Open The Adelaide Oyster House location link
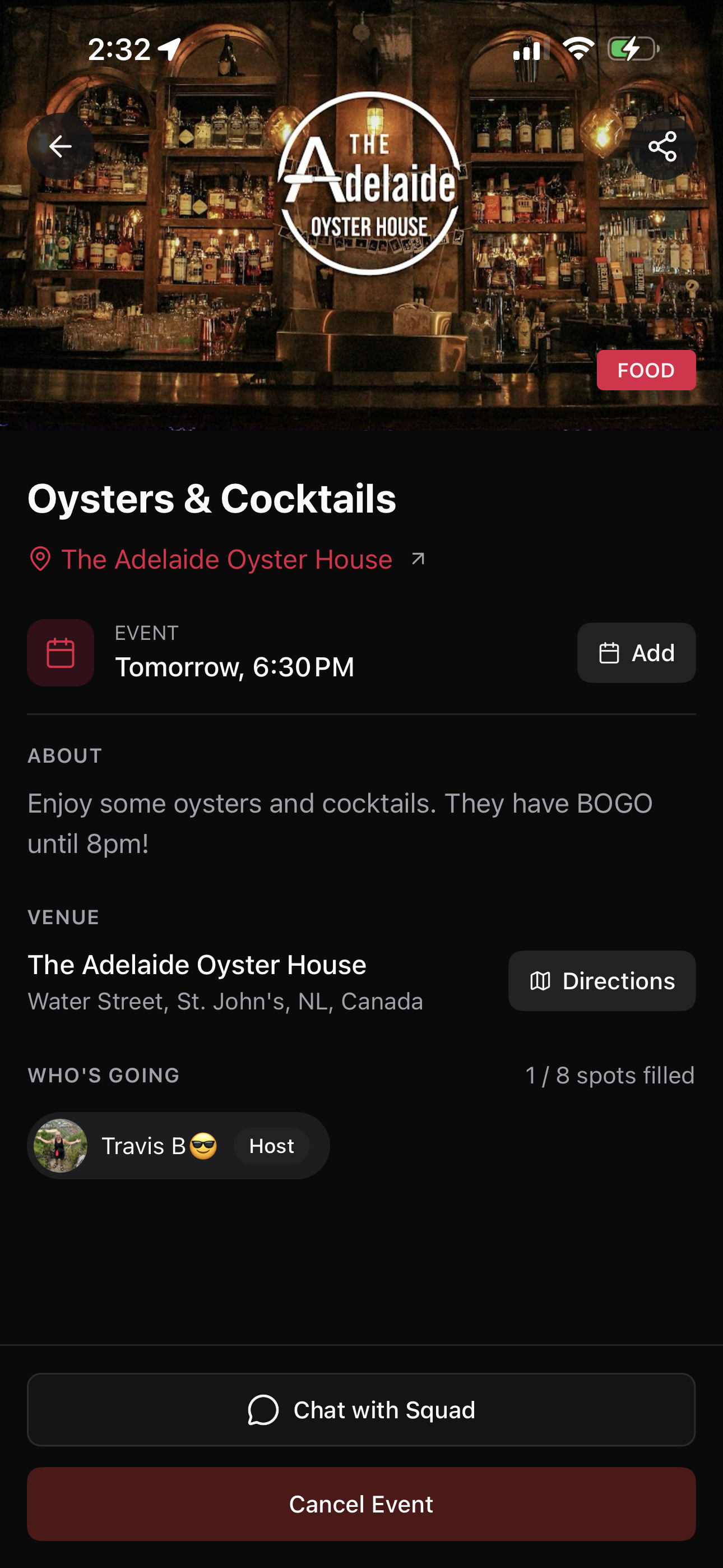The image size is (723, 1568). click(x=226, y=559)
